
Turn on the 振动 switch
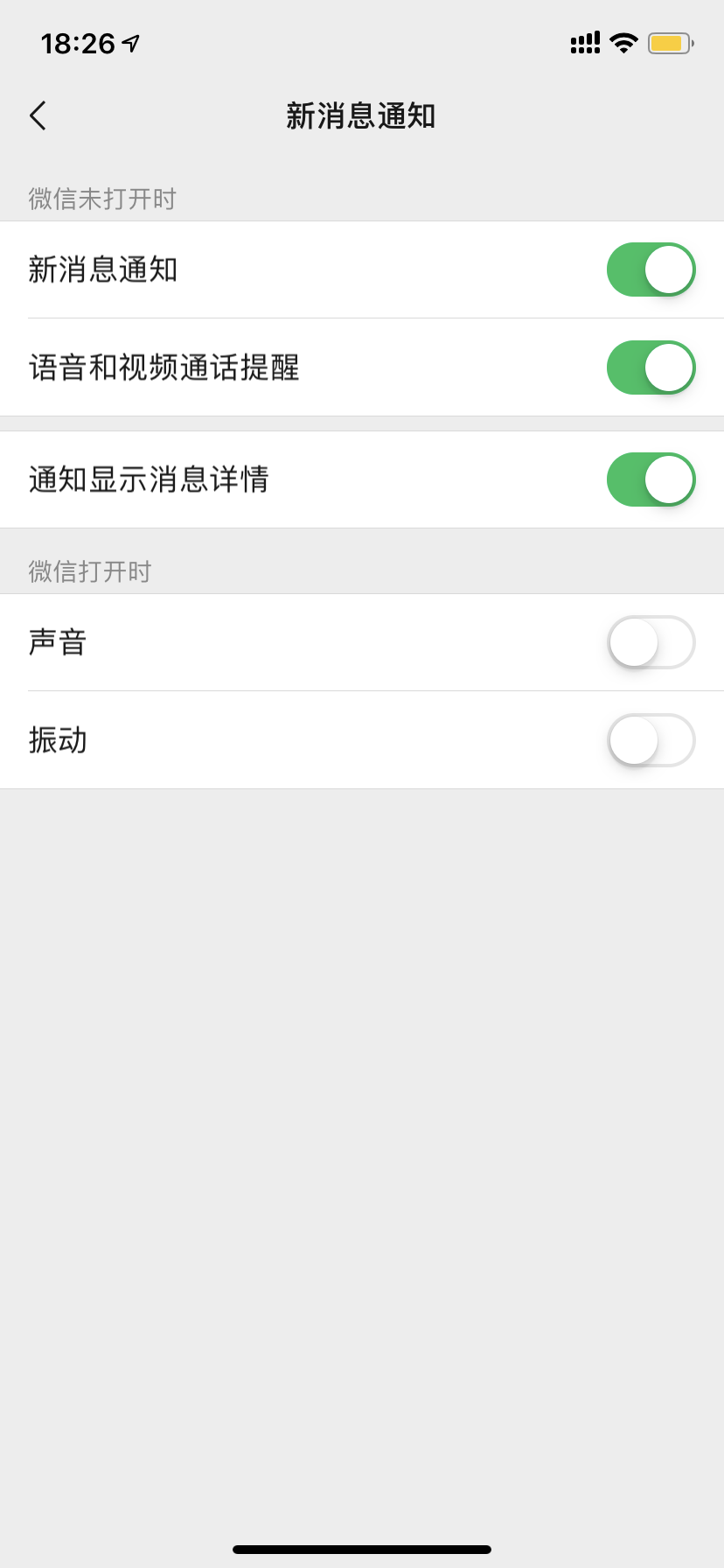tap(651, 740)
